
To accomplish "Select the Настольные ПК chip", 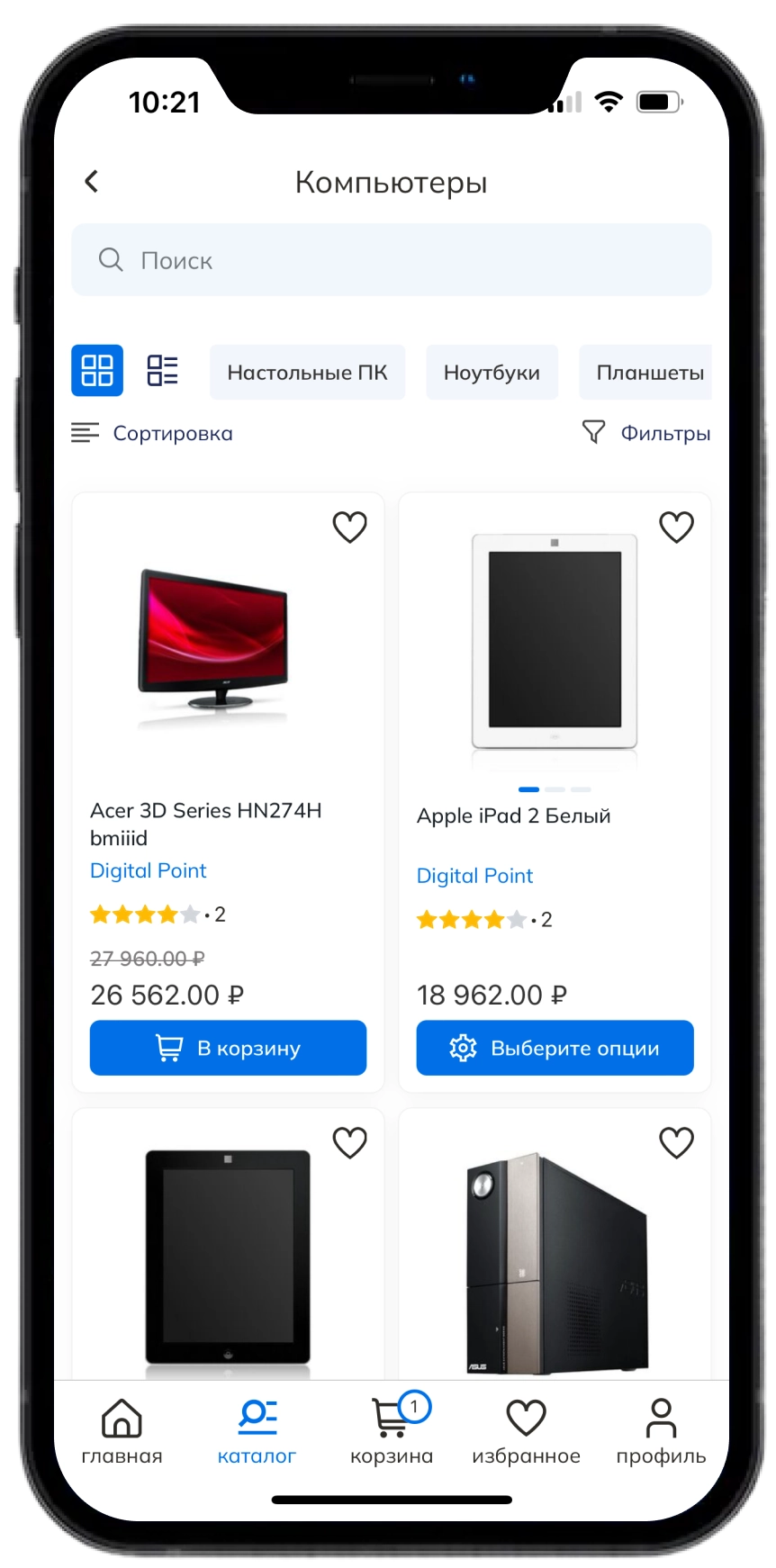I will click(307, 373).
